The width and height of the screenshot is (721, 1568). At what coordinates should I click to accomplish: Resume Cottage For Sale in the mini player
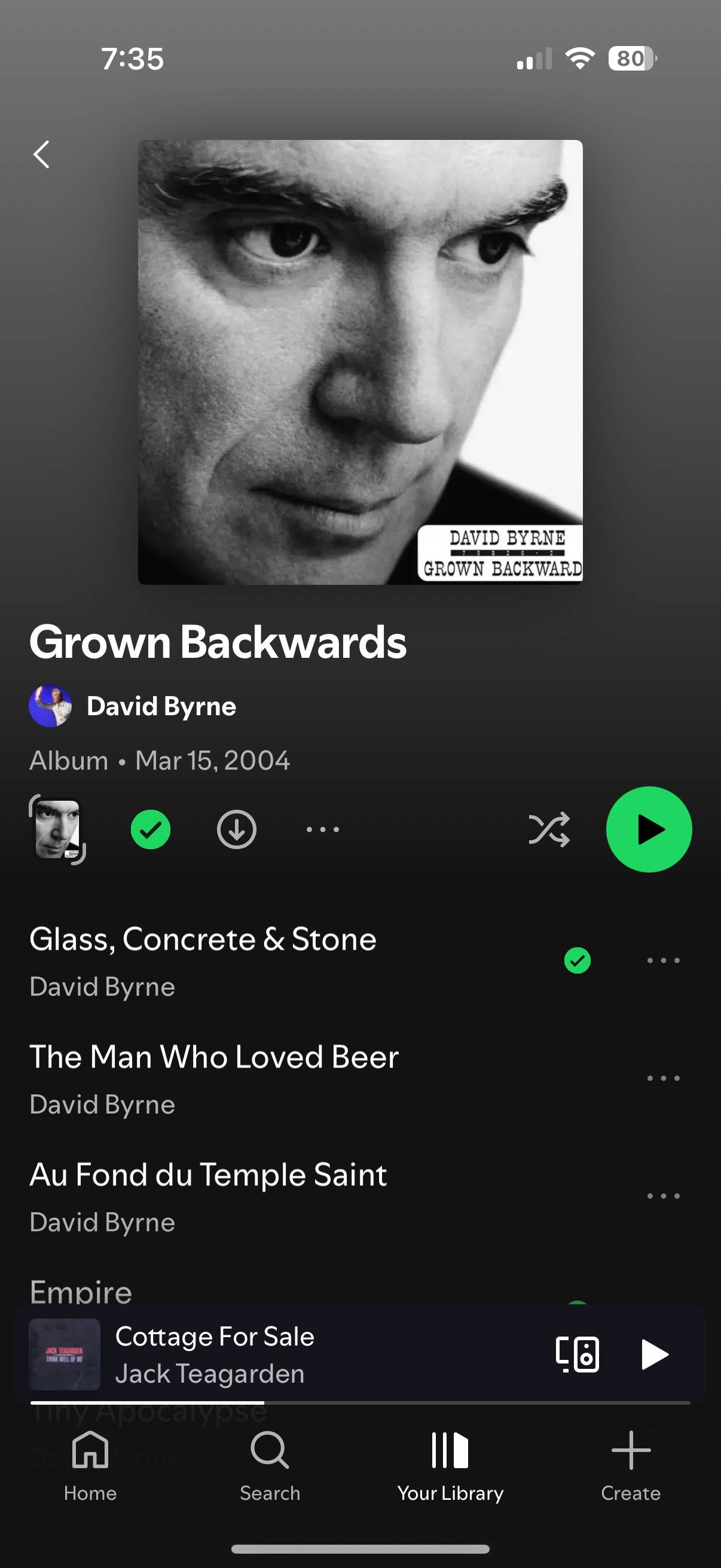pyautogui.click(x=655, y=1355)
